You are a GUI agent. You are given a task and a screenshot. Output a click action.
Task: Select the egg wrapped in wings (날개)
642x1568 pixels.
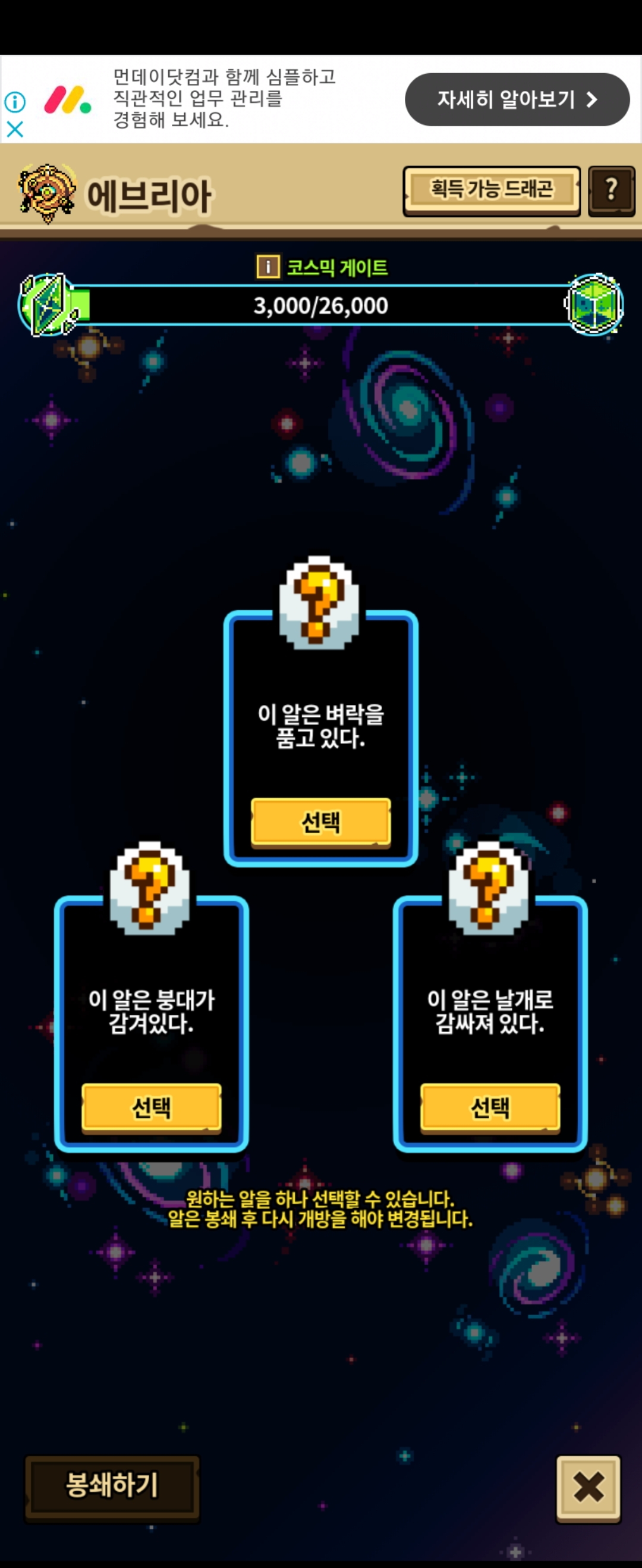click(x=490, y=1107)
